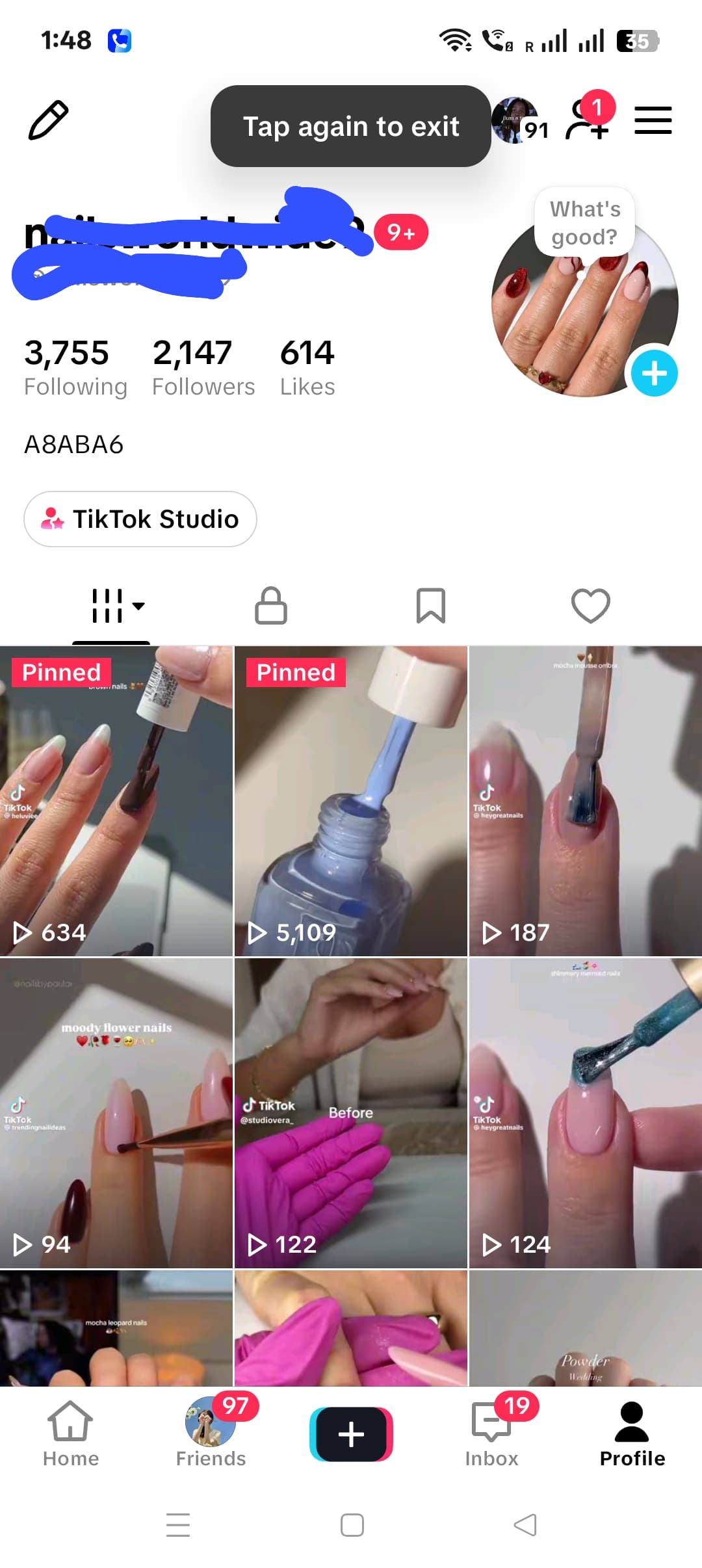Open pinned video with 634 views

(116, 801)
